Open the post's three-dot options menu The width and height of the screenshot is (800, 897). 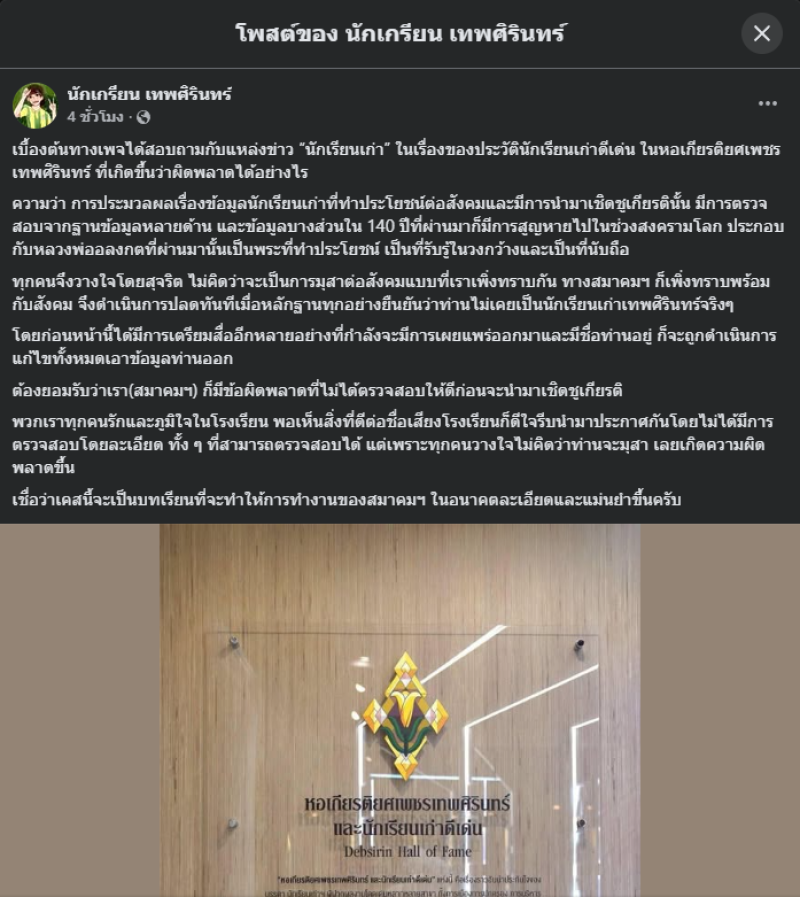767,104
